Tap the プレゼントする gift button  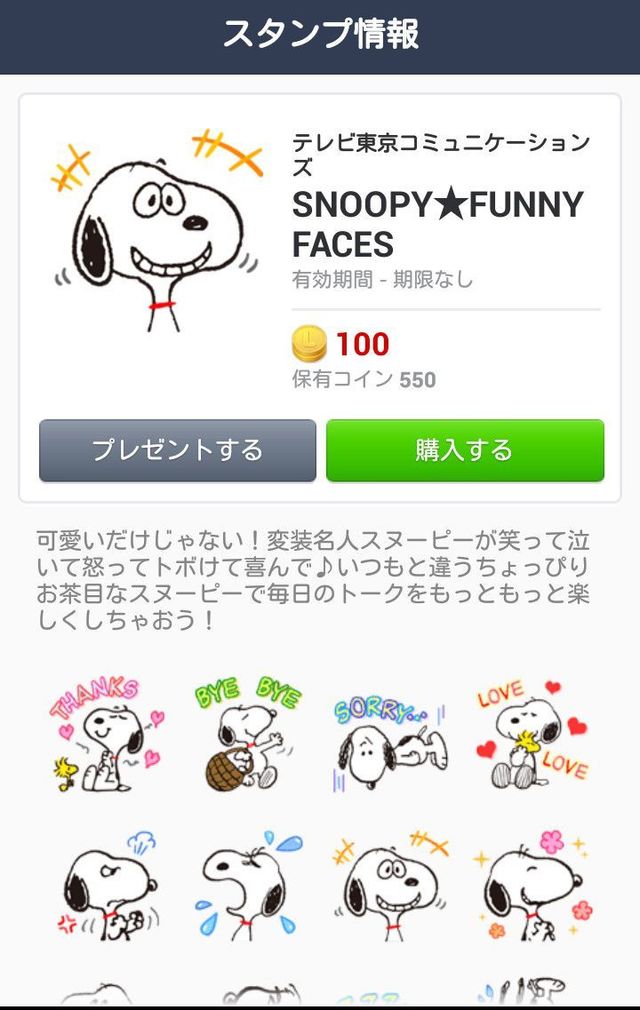177,450
